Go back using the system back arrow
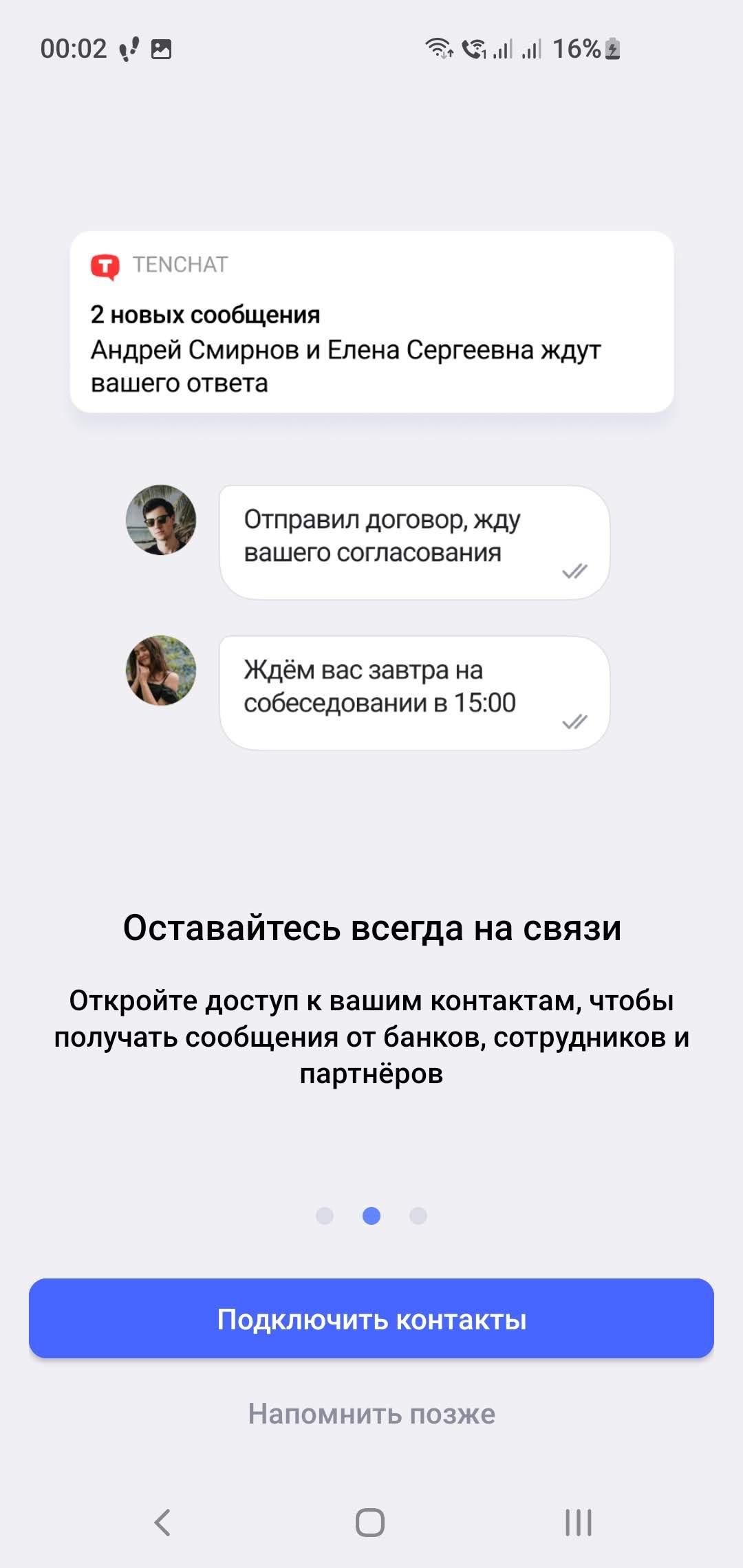Image resolution: width=743 pixels, height=1568 pixels. (x=162, y=1523)
